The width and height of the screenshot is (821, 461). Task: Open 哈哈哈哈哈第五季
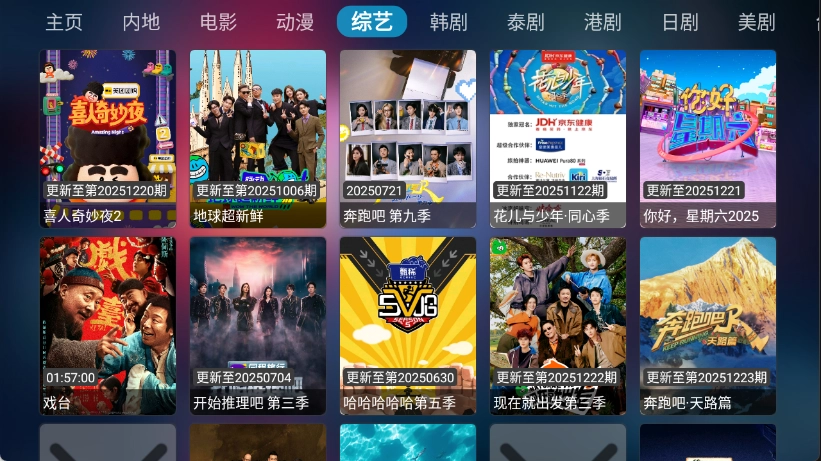pos(408,325)
